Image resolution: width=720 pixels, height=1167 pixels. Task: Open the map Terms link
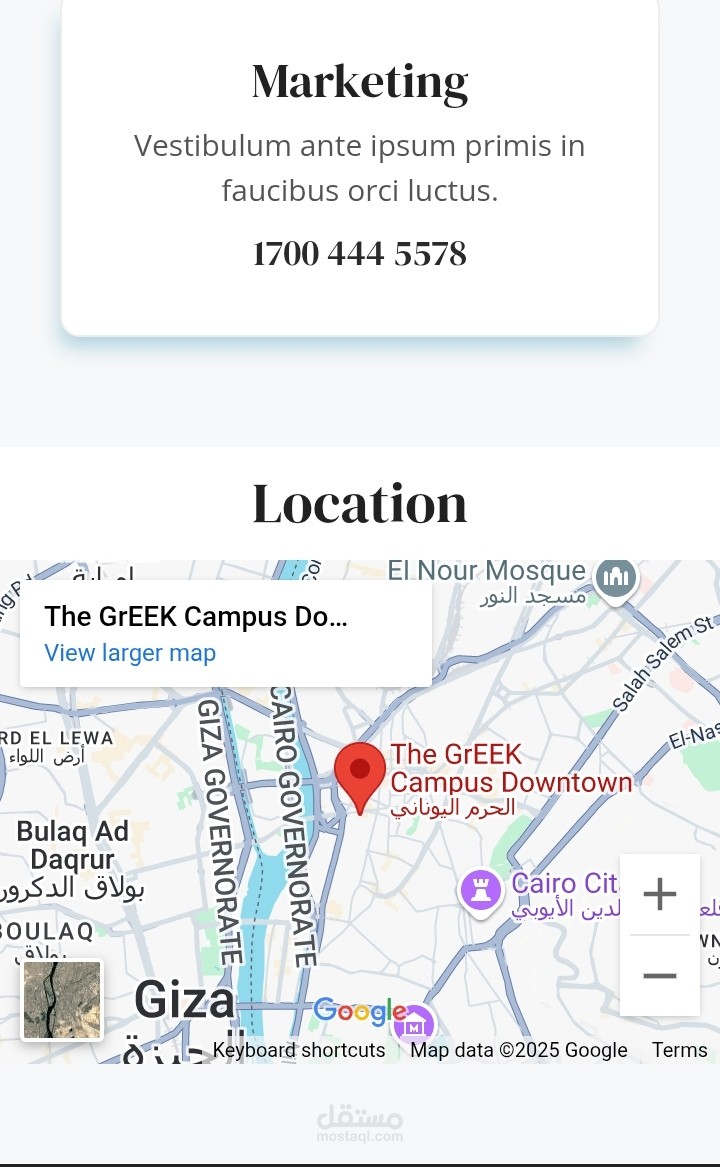point(679,1049)
